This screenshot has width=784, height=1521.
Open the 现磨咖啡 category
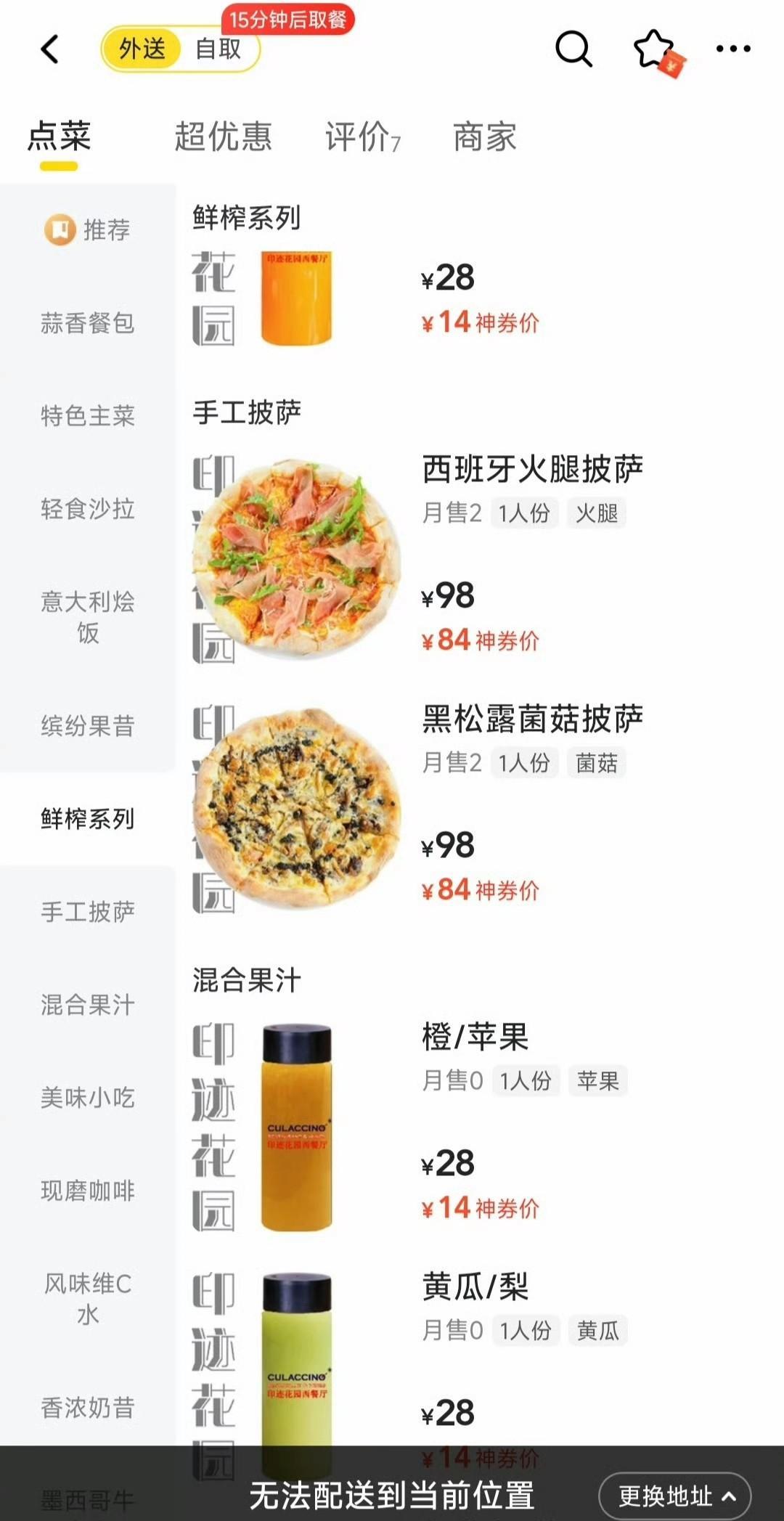[88, 1191]
